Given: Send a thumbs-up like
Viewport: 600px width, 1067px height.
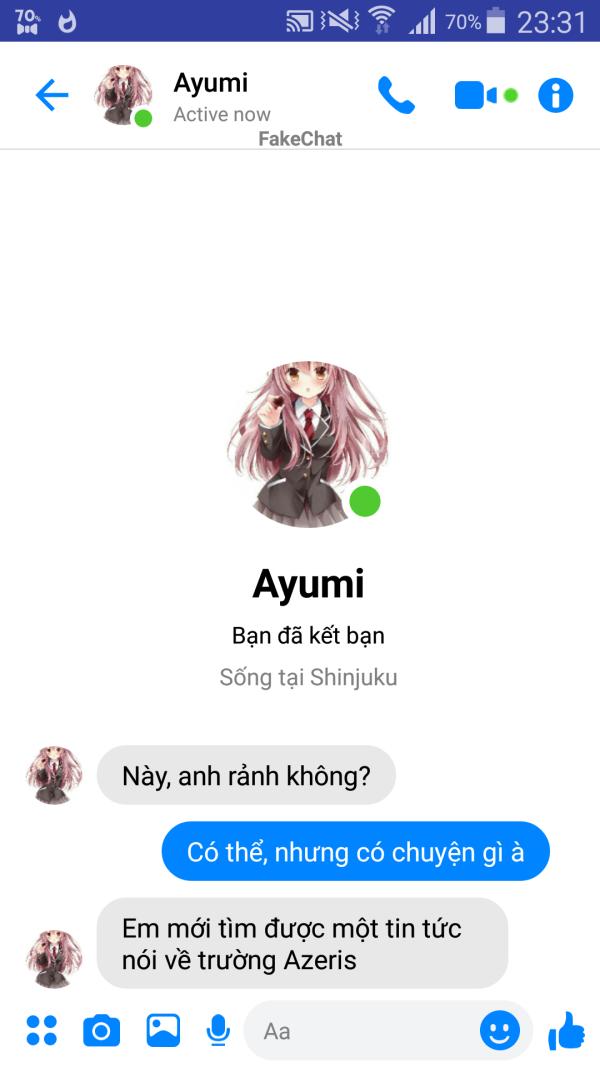Looking at the screenshot, I should click(566, 1030).
